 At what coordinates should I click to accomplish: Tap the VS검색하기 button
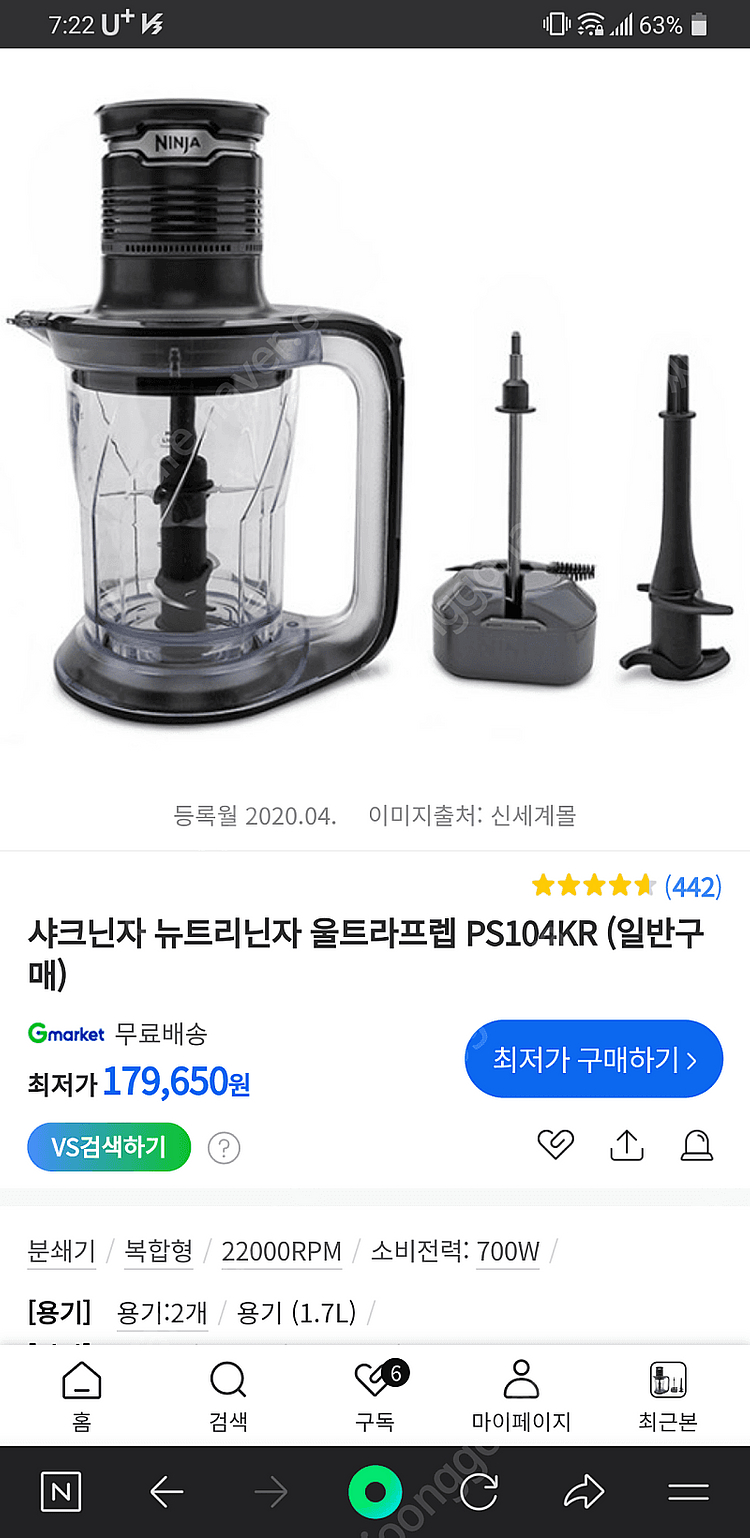pos(108,1147)
